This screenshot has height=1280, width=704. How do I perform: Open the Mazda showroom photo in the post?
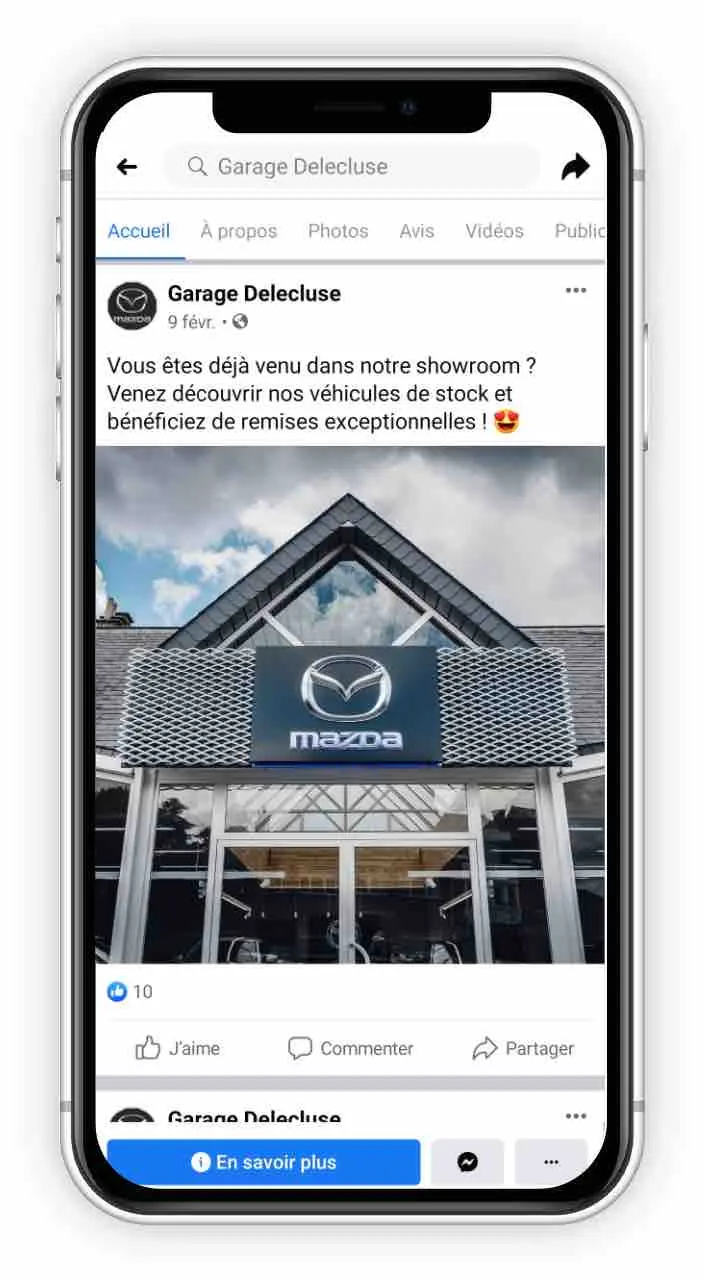click(350, 705)
